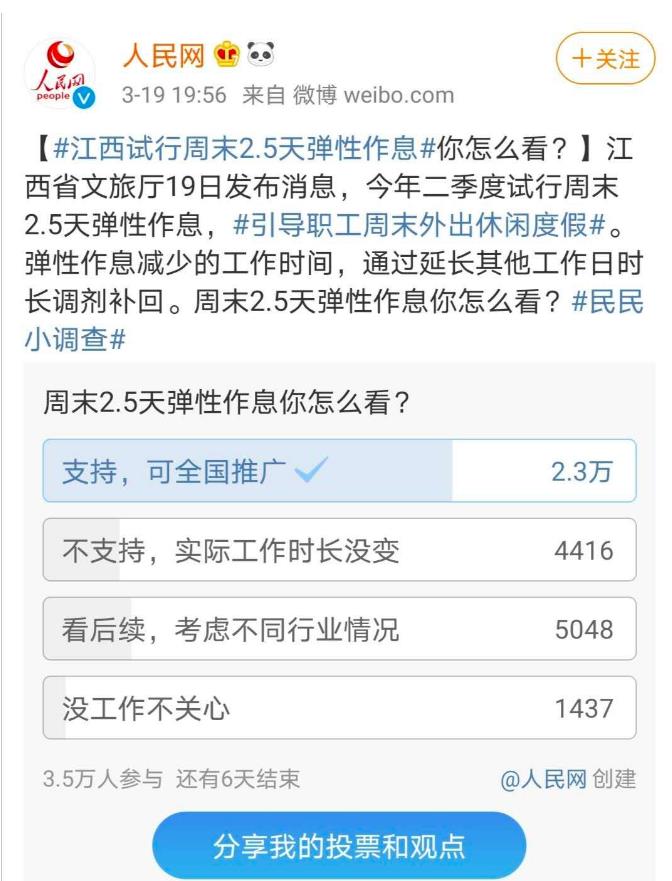
Task: Open the 人民网 account name
Action: point(164,55)
